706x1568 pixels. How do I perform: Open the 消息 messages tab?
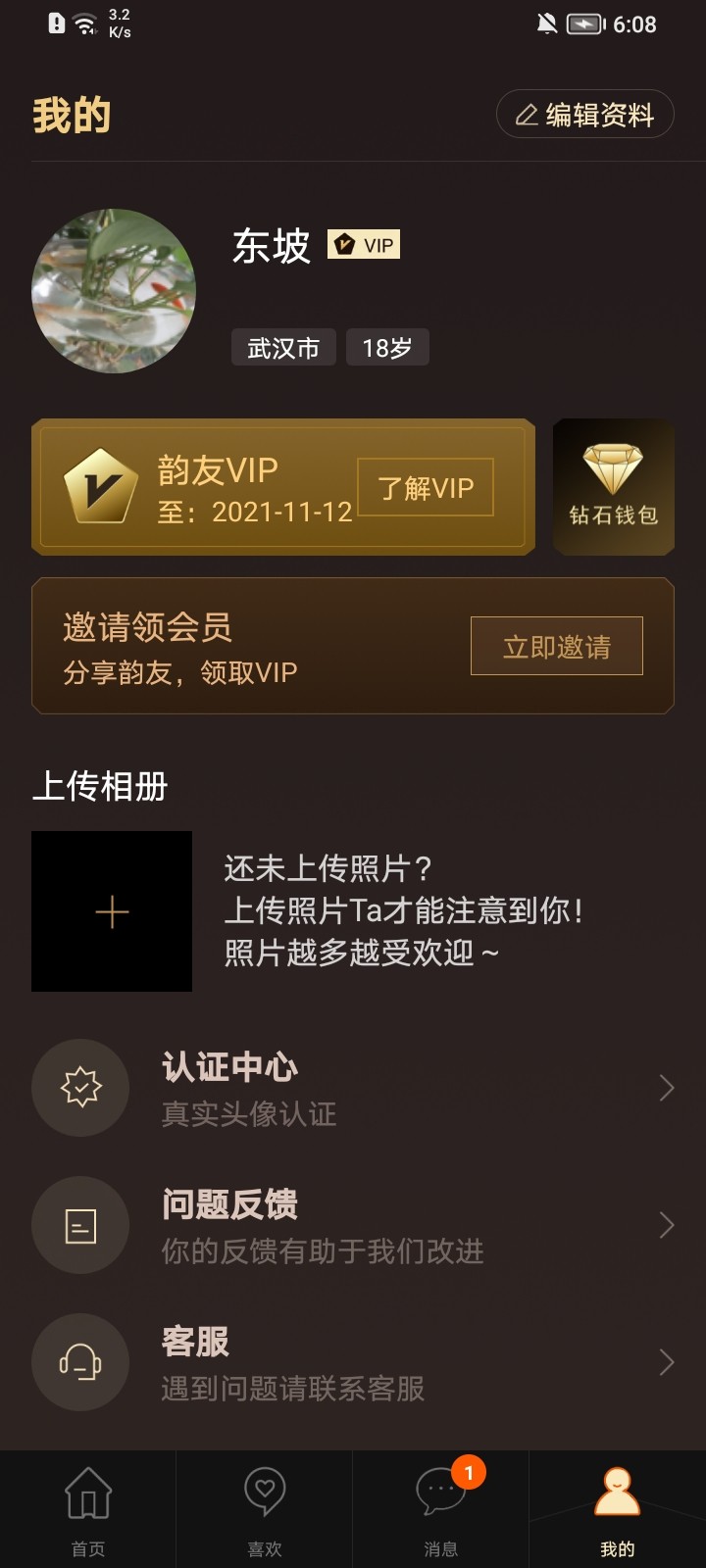tap(441, 1511)
